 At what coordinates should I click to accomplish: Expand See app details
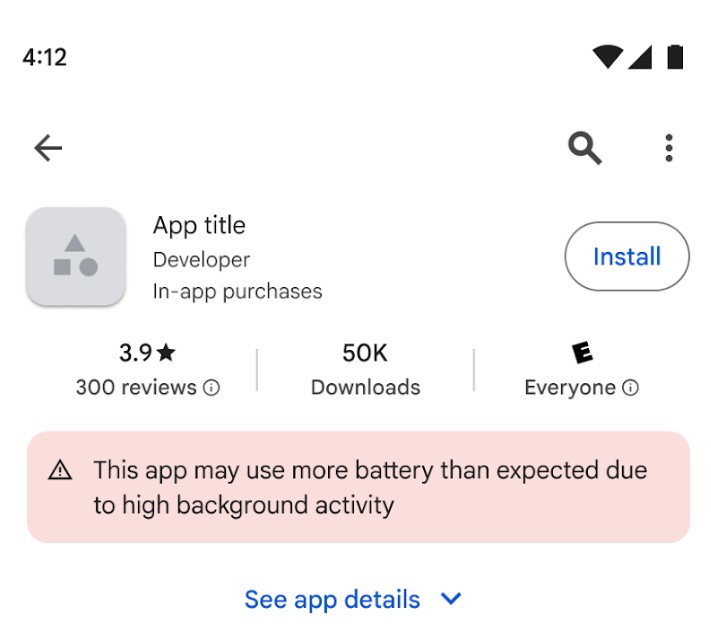point(353,600)
